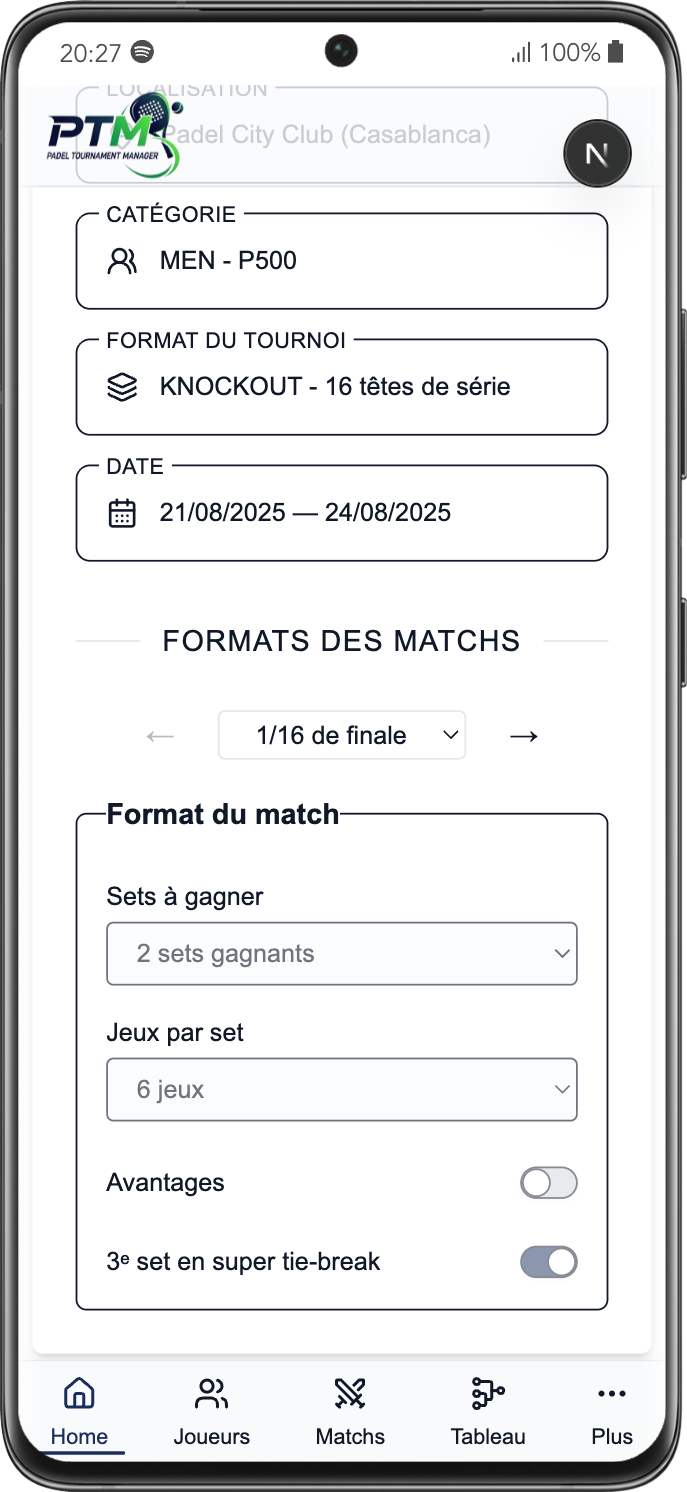Switch to the Matchs tab
Screen dimensions: 687x1492
click(350, 1411)
